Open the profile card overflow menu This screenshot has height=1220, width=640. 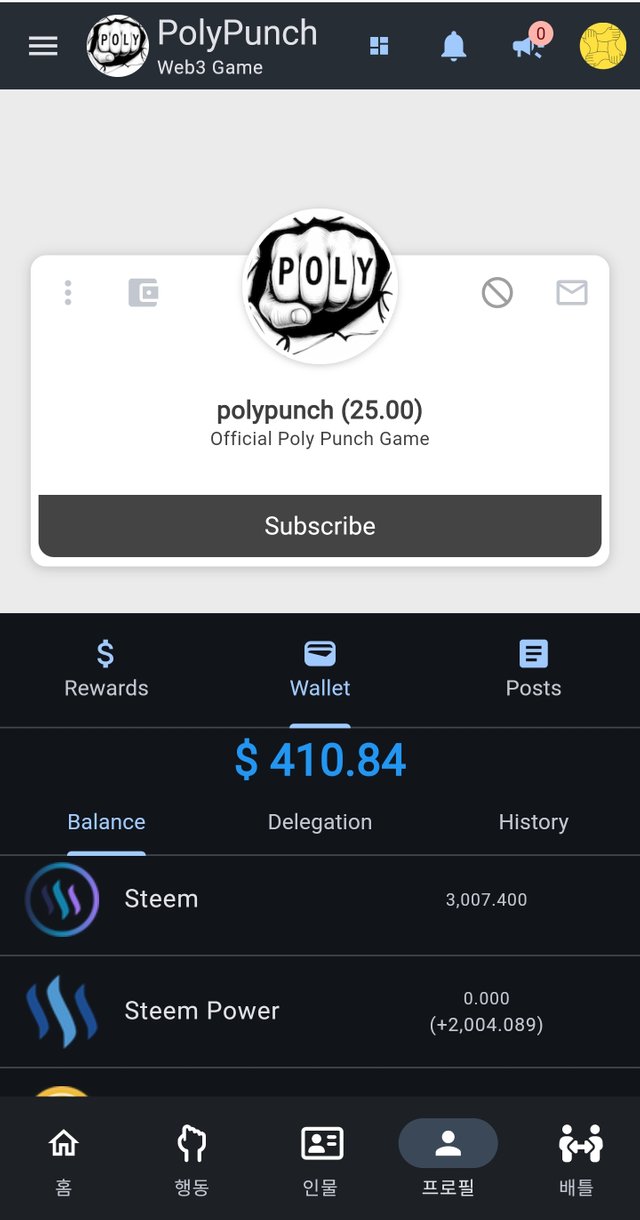click(x=68, y=293)
